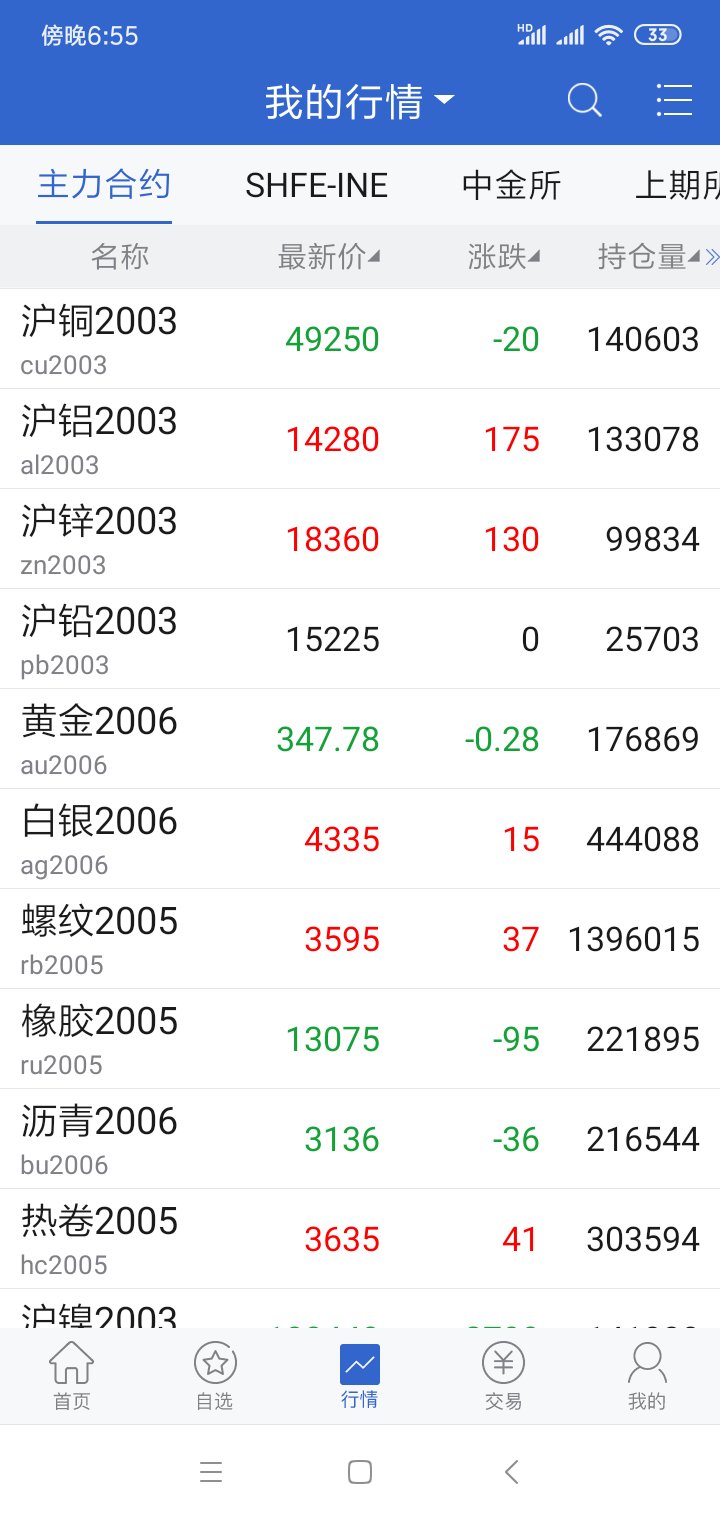
Task: Select the 自选 watchlist star icon
Action: pos(215,1375)
